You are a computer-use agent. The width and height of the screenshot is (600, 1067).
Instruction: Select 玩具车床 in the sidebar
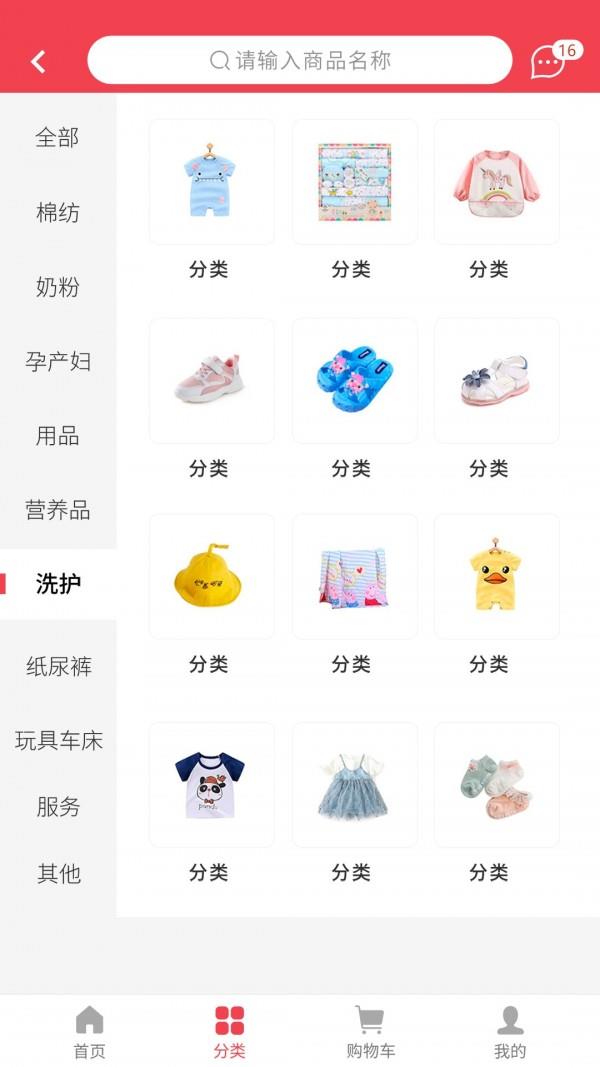58,740
